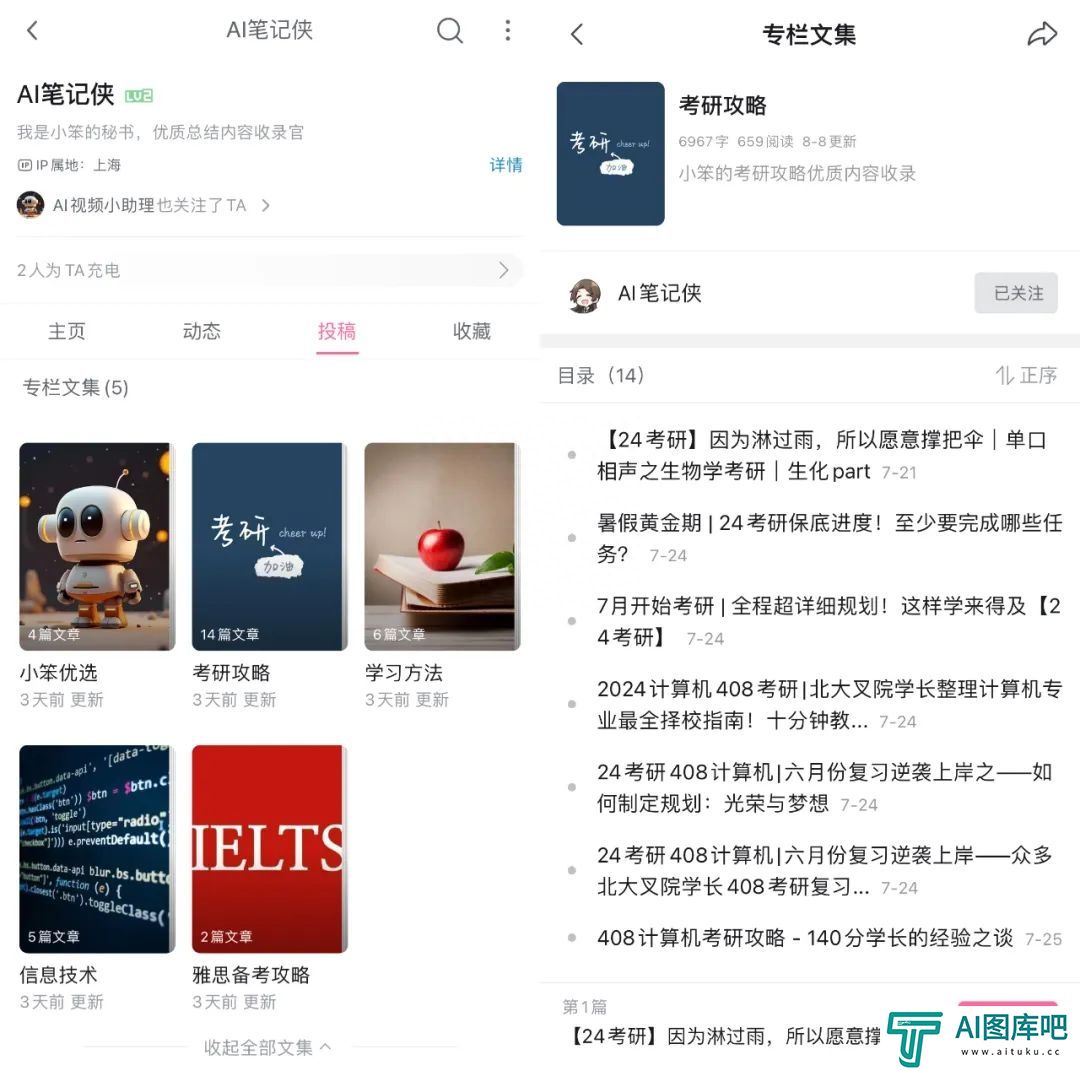This screenshot has width=1080, height=1071.
Task: Open the three-dot overflow menu
Action: point(508,31)
